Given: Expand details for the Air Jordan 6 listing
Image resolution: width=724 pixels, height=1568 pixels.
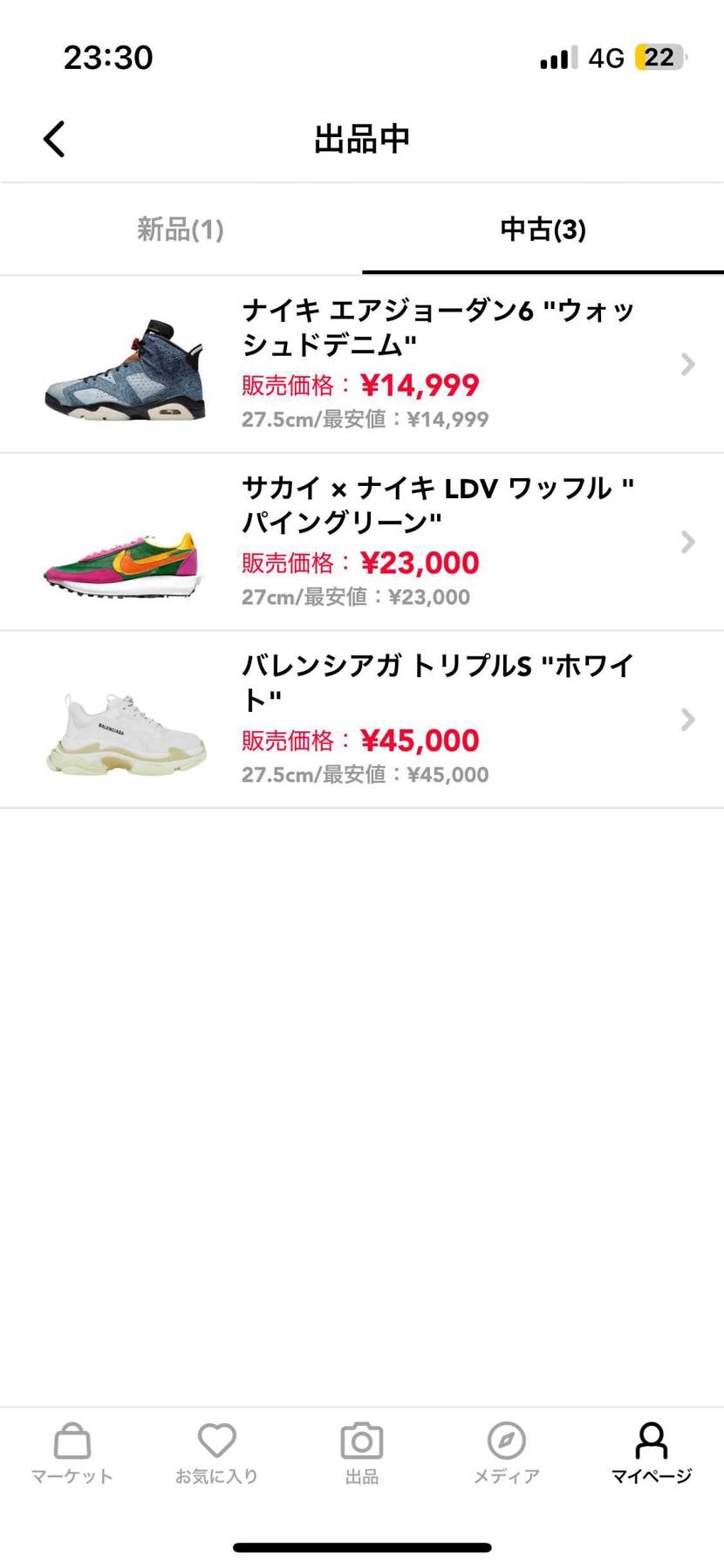Looking at the screenshot, I should (x=687, y=364).
